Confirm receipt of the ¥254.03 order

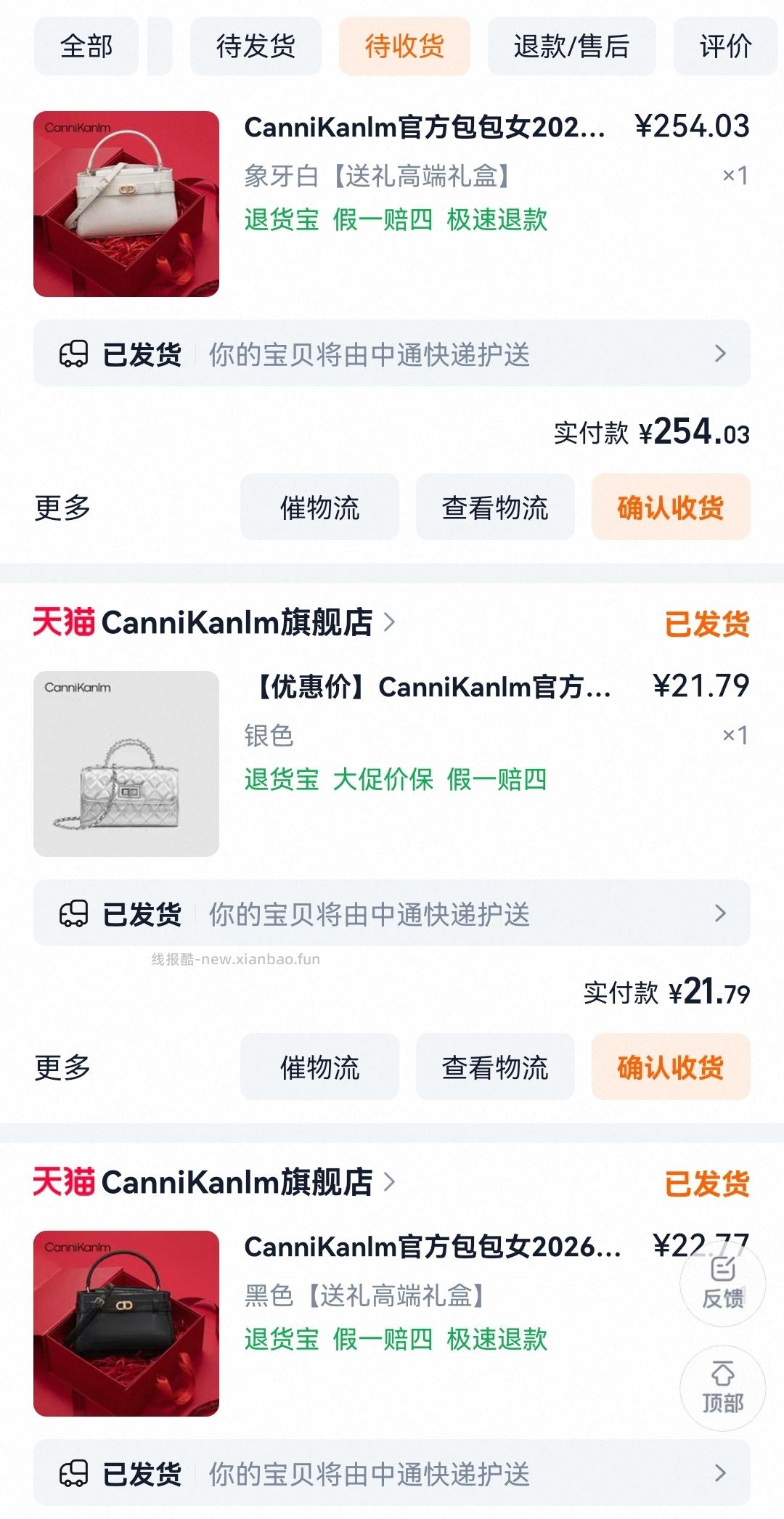671,507
